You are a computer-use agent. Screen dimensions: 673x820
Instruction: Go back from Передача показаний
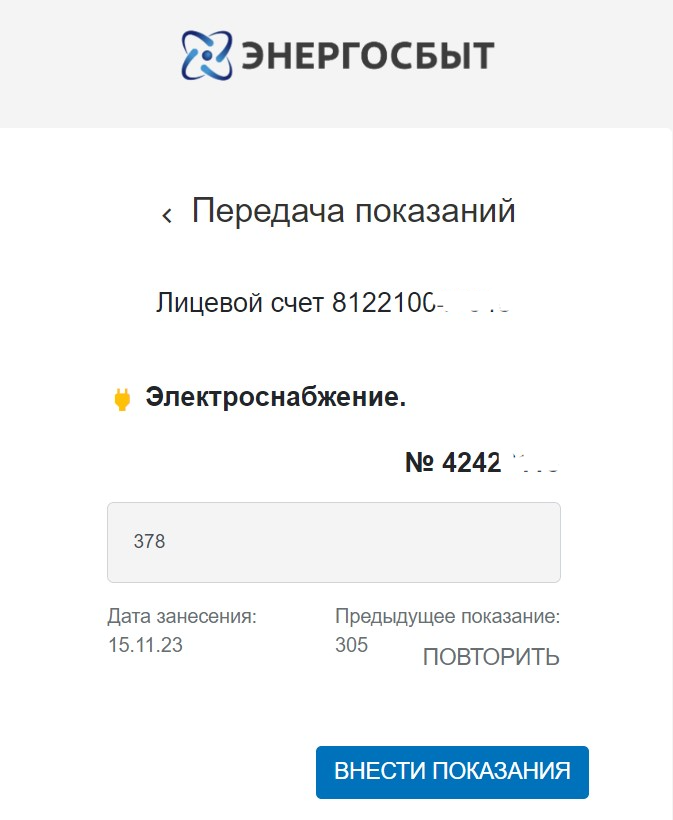(167, 214)
